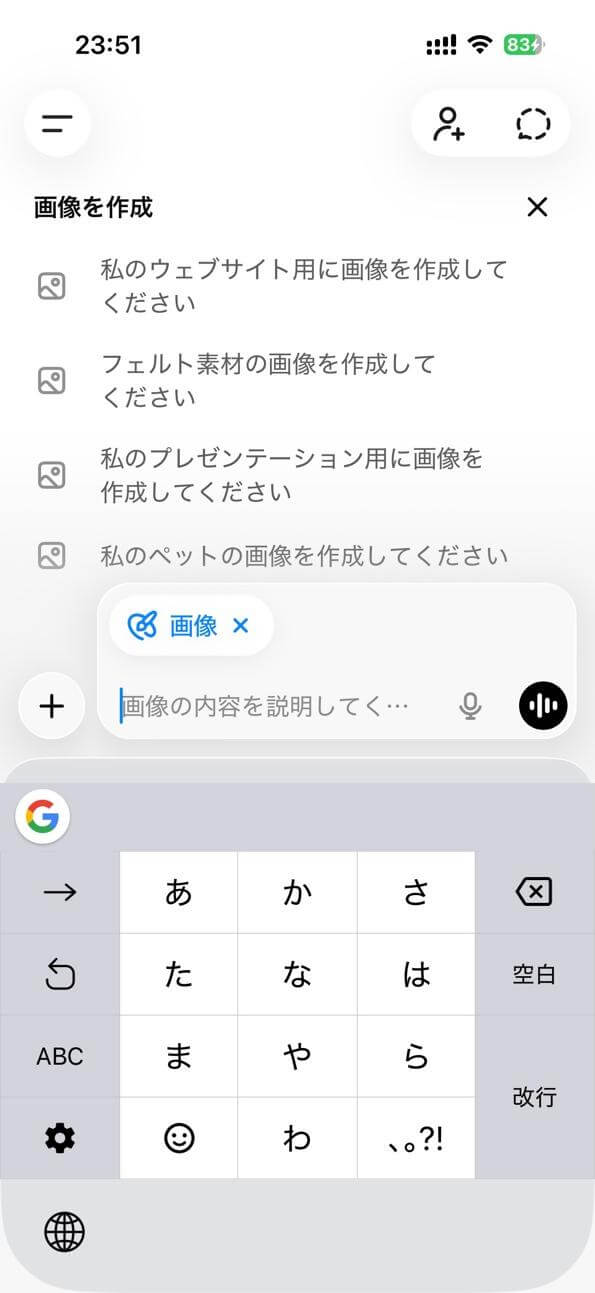Tap the add person icon

tap(449, 124)
